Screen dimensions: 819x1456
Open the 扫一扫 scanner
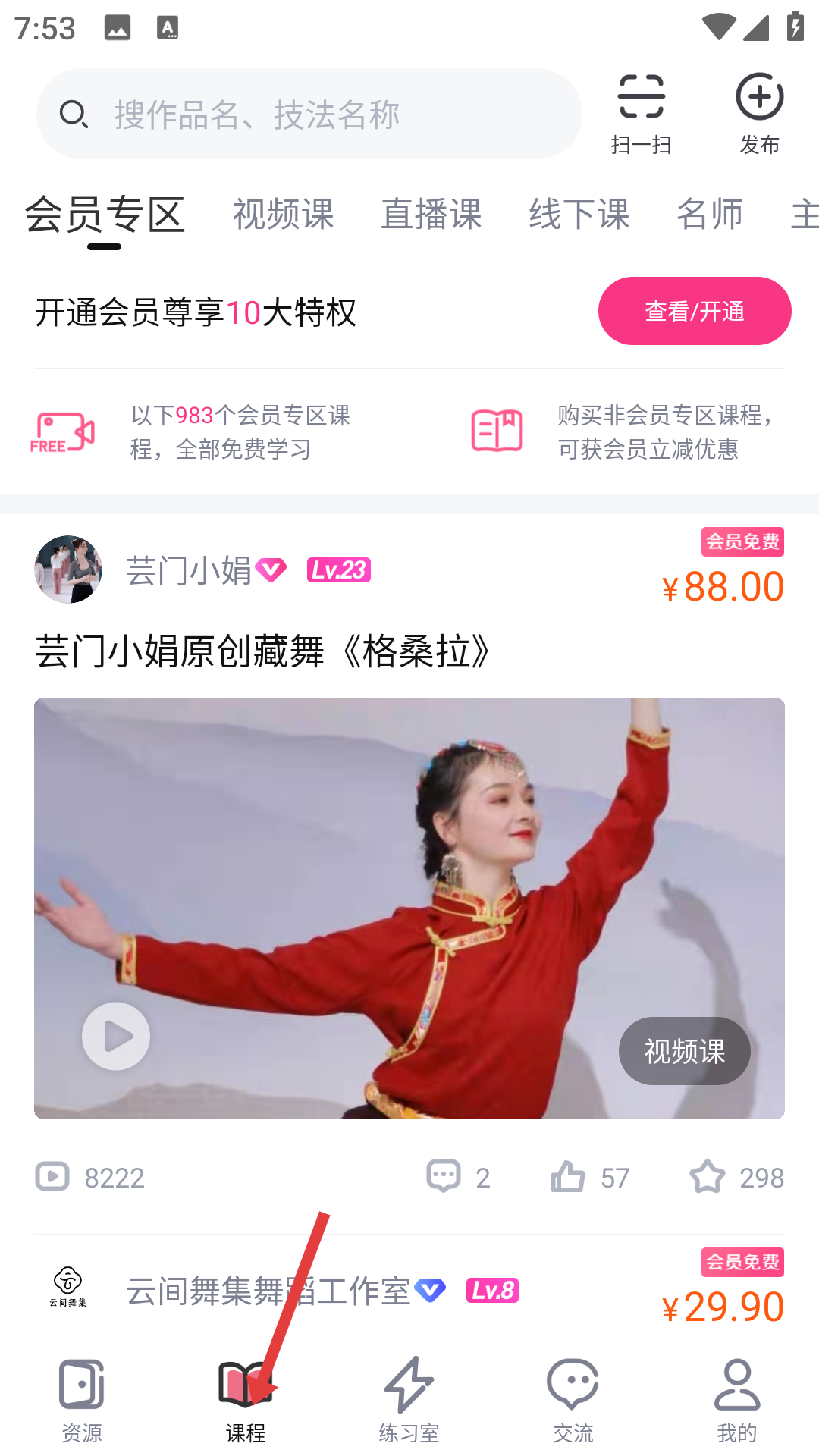tap(641, 114)
